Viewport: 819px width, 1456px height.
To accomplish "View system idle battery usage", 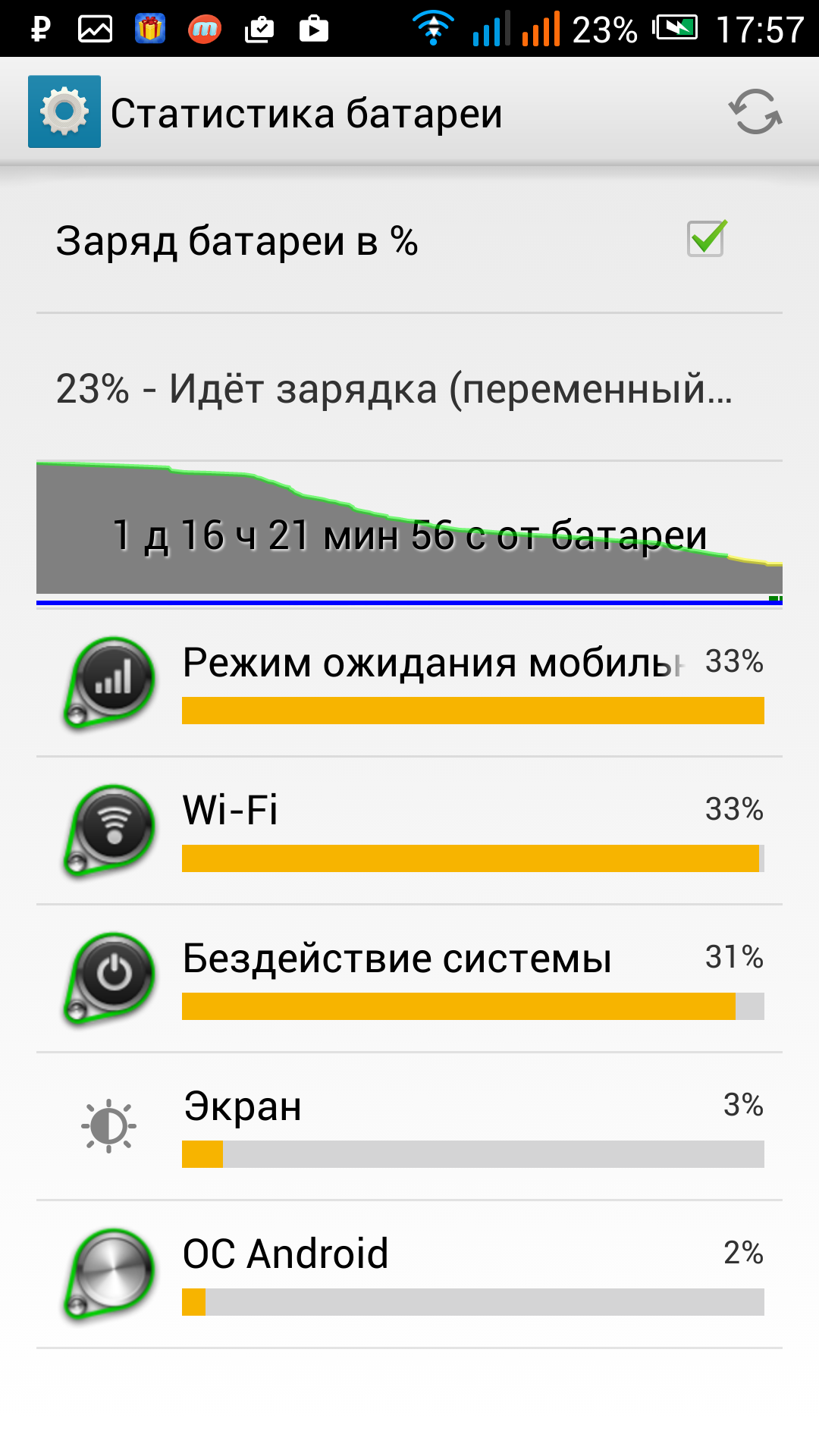I will [409, 978].
